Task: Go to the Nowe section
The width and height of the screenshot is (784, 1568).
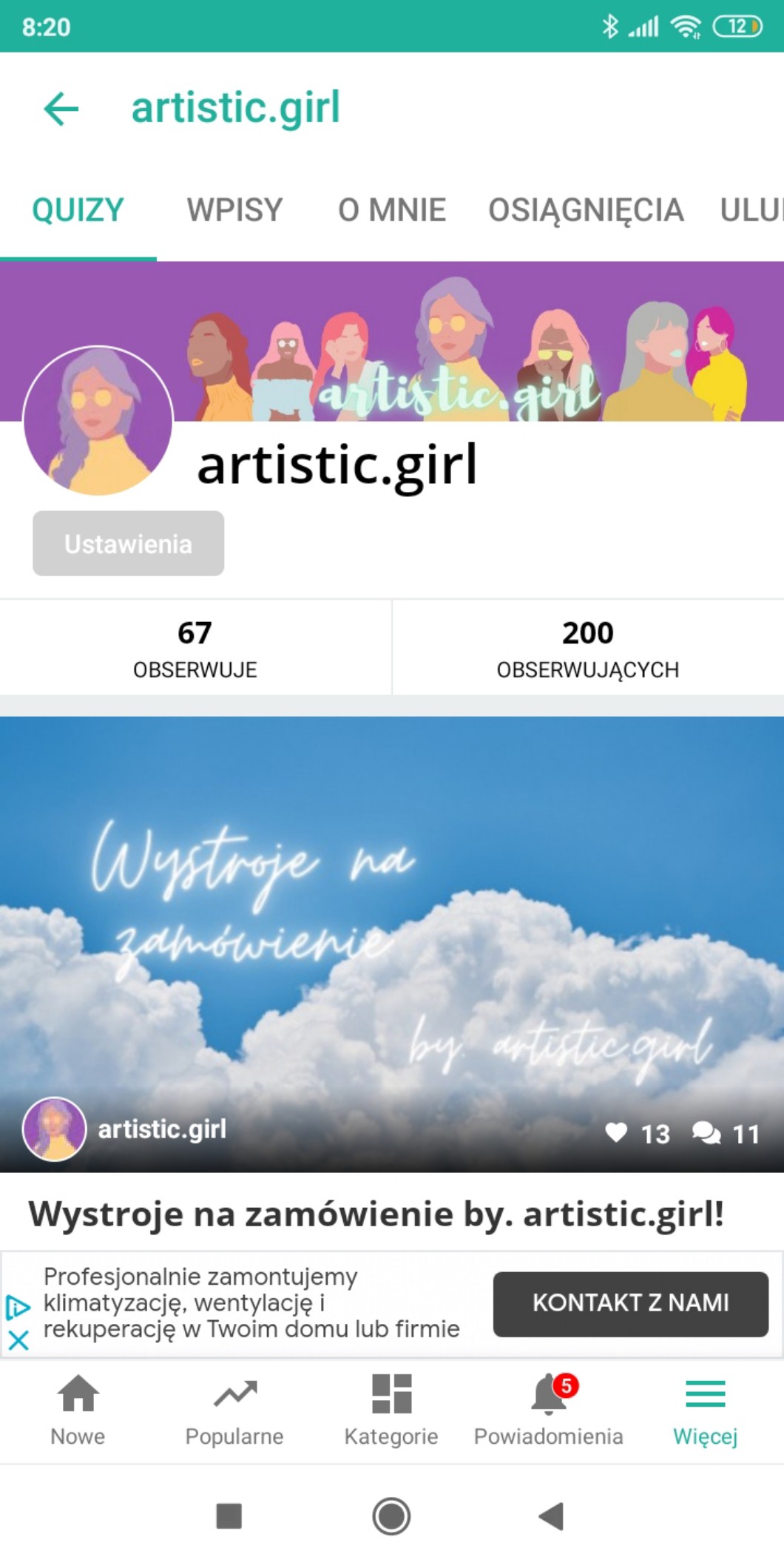Action: (x=78, y=1410)
